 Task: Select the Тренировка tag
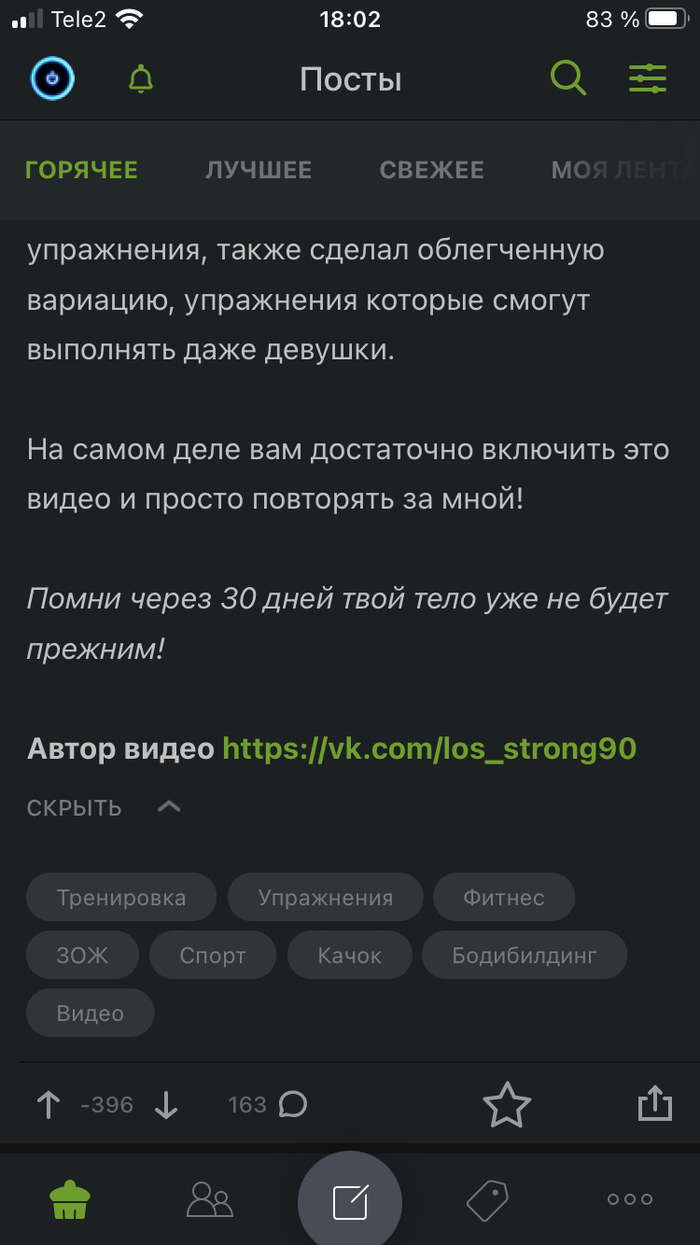click(x=121, y=897)
